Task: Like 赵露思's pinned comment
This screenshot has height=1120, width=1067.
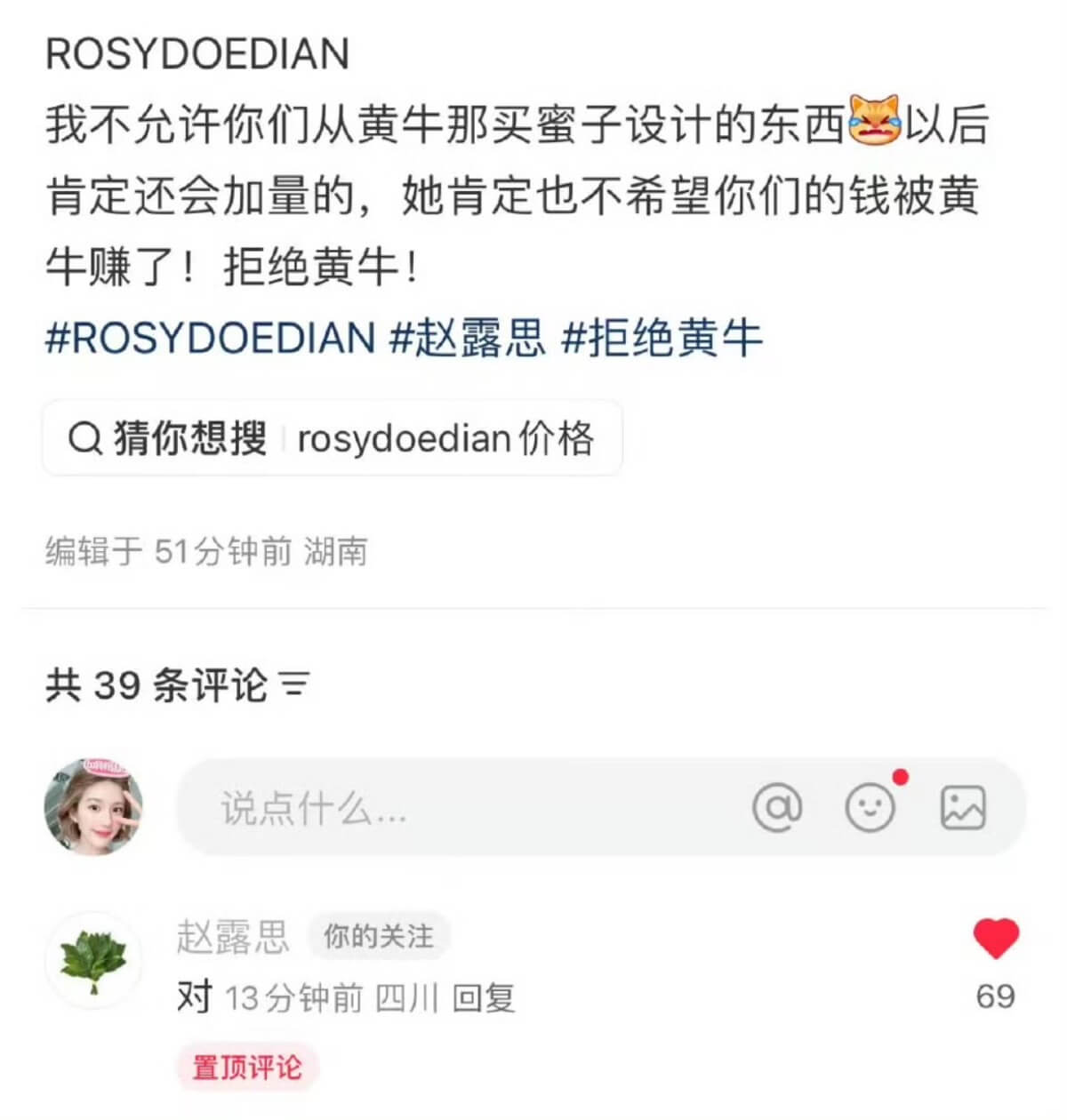Action: tap(995, 939)
